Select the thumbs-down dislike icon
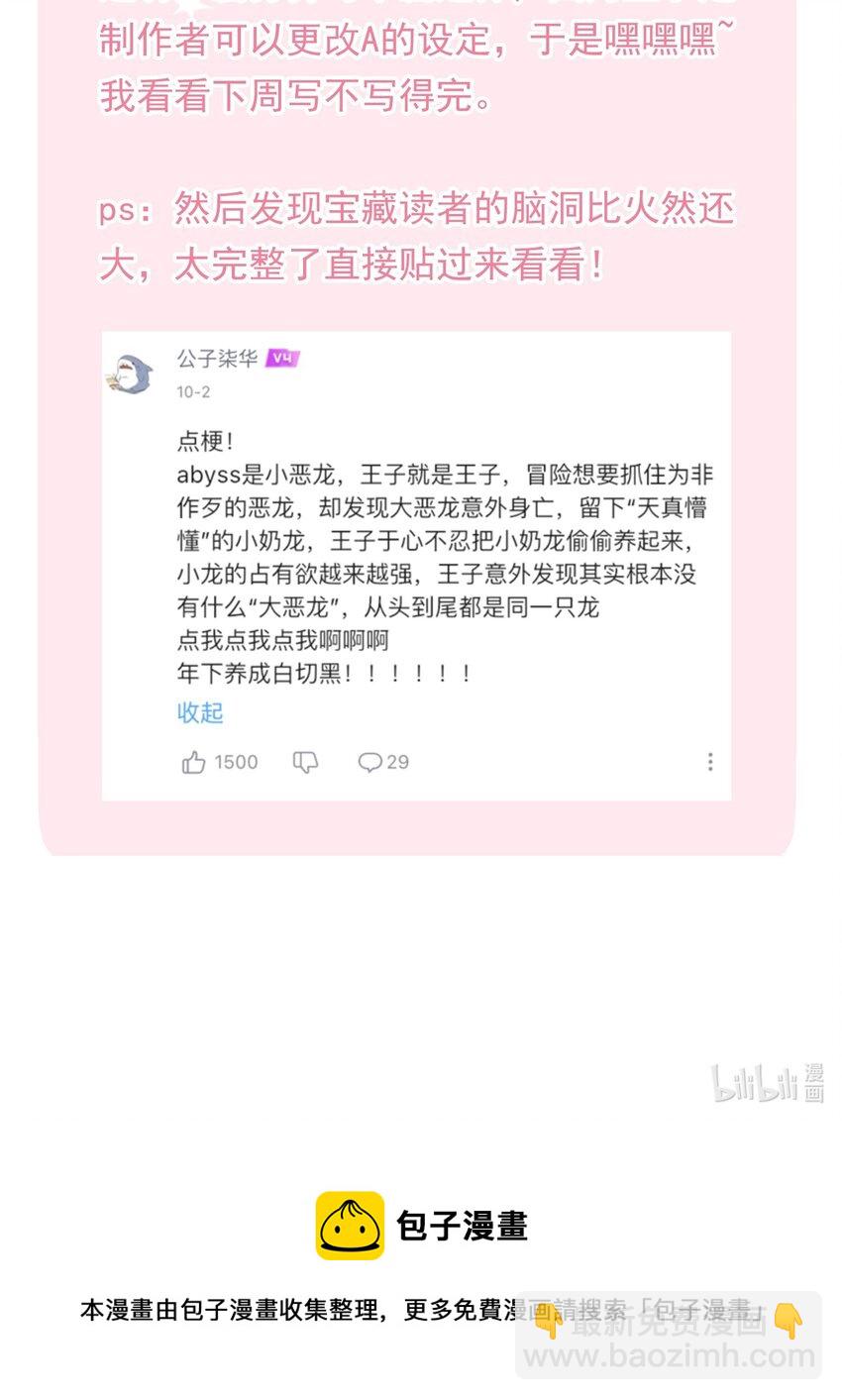Screen dimensions: 842x1400 click(305, 761)
